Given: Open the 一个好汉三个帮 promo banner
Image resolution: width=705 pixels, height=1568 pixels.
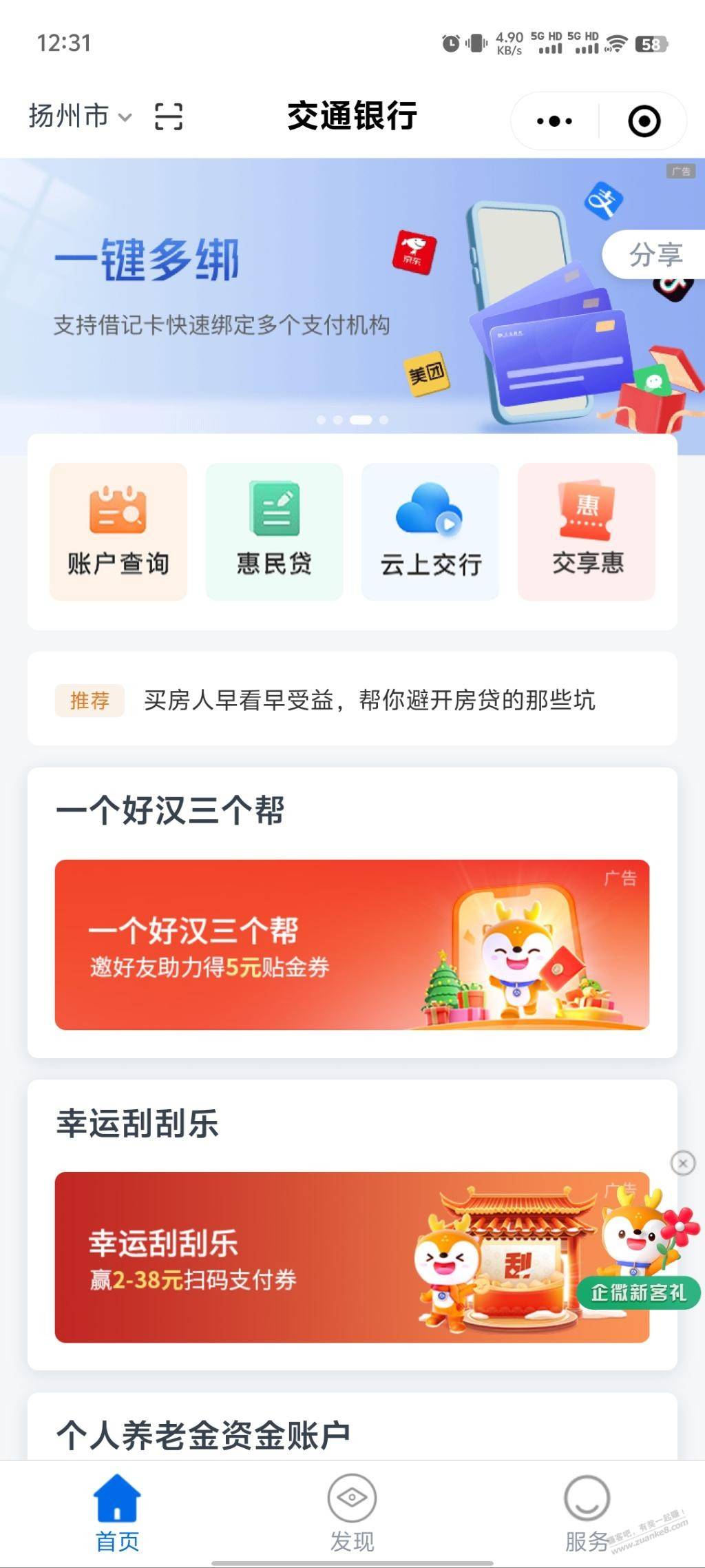Looking at the screenshot, I should [x=352, y=945].
